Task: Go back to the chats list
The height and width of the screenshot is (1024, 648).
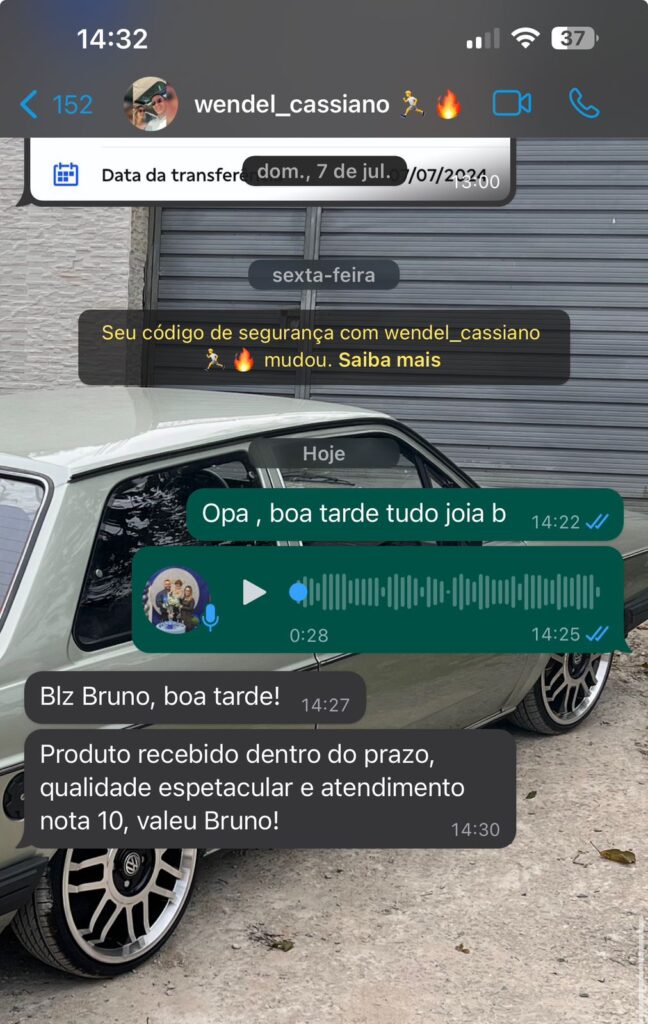Action: [x=55, y=104]
